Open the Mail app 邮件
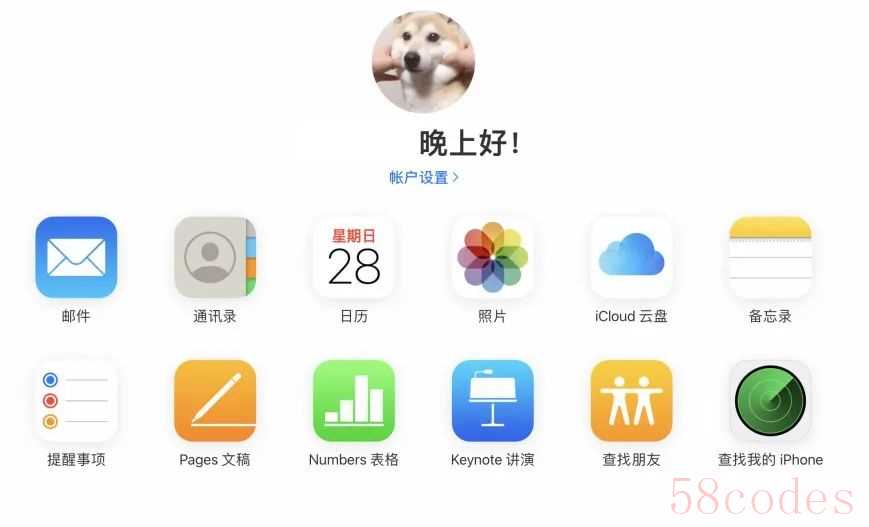 click(76, 258)
